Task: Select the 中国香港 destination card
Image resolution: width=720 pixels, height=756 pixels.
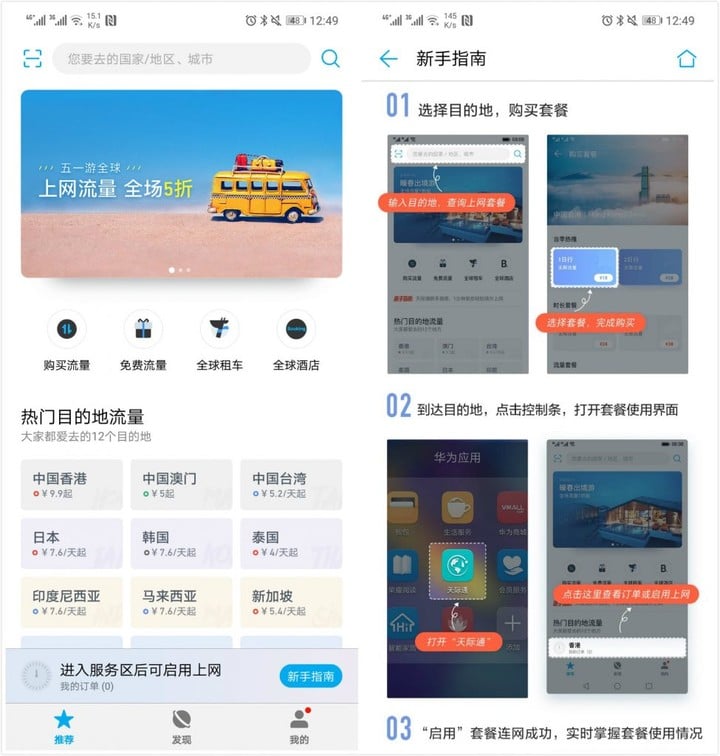Action: click(71, 484)
